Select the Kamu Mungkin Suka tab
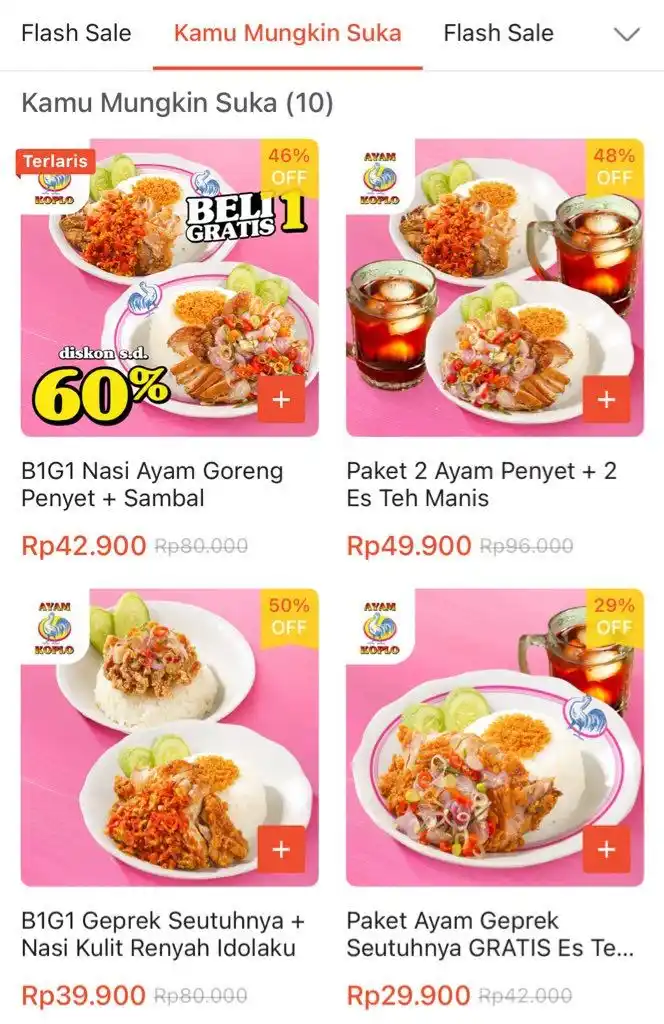Screen dimensions: 664x1024 pos(287,33)
